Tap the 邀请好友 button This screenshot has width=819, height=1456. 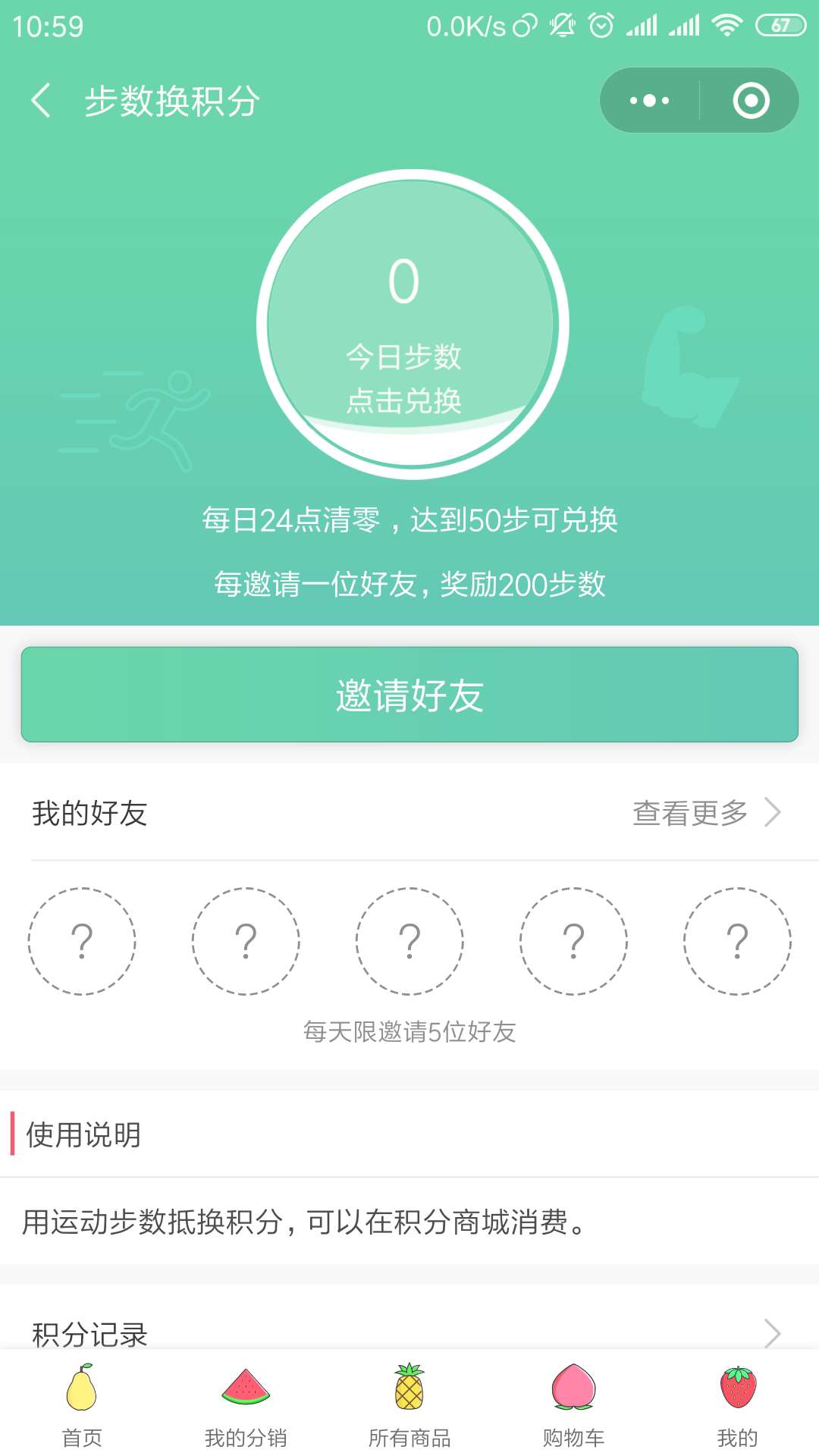pyautogui.click(x=409, y=695)
